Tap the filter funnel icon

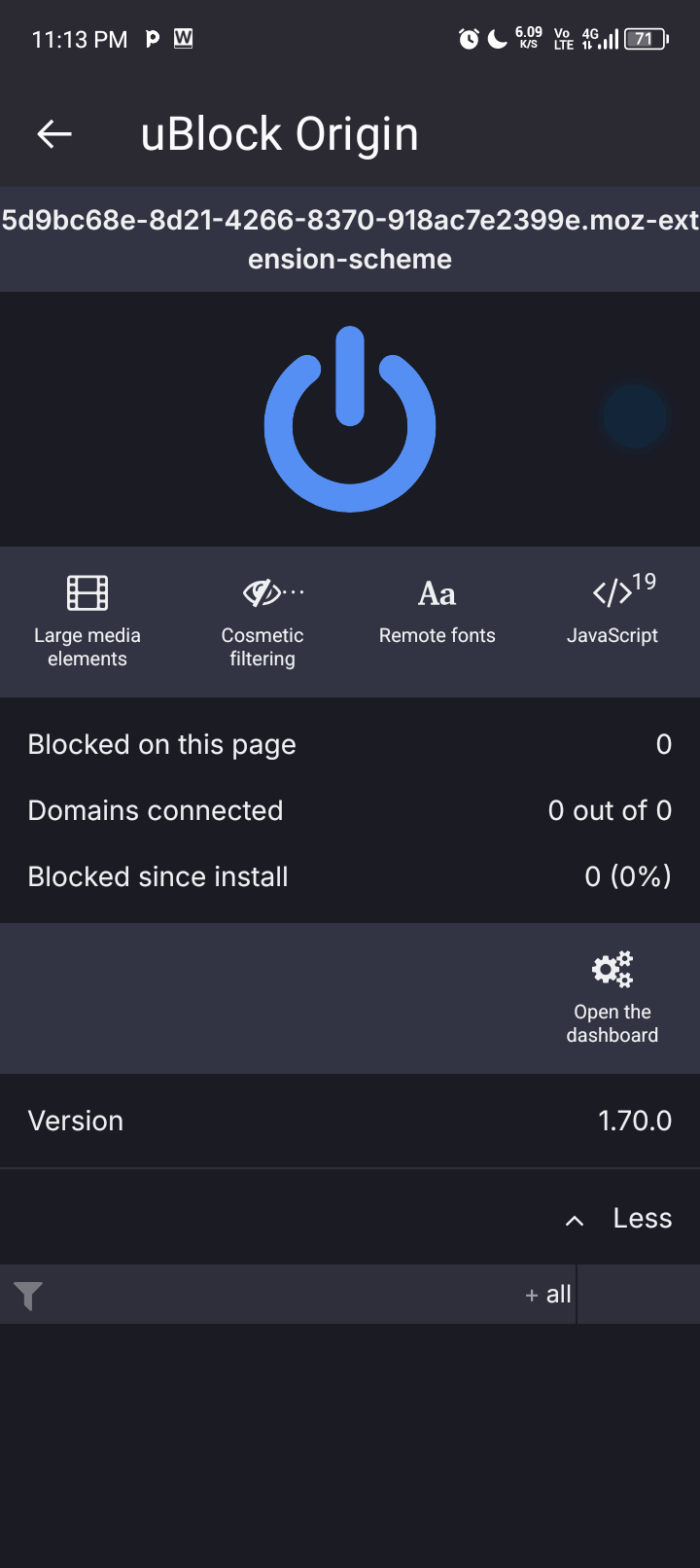28,1296
